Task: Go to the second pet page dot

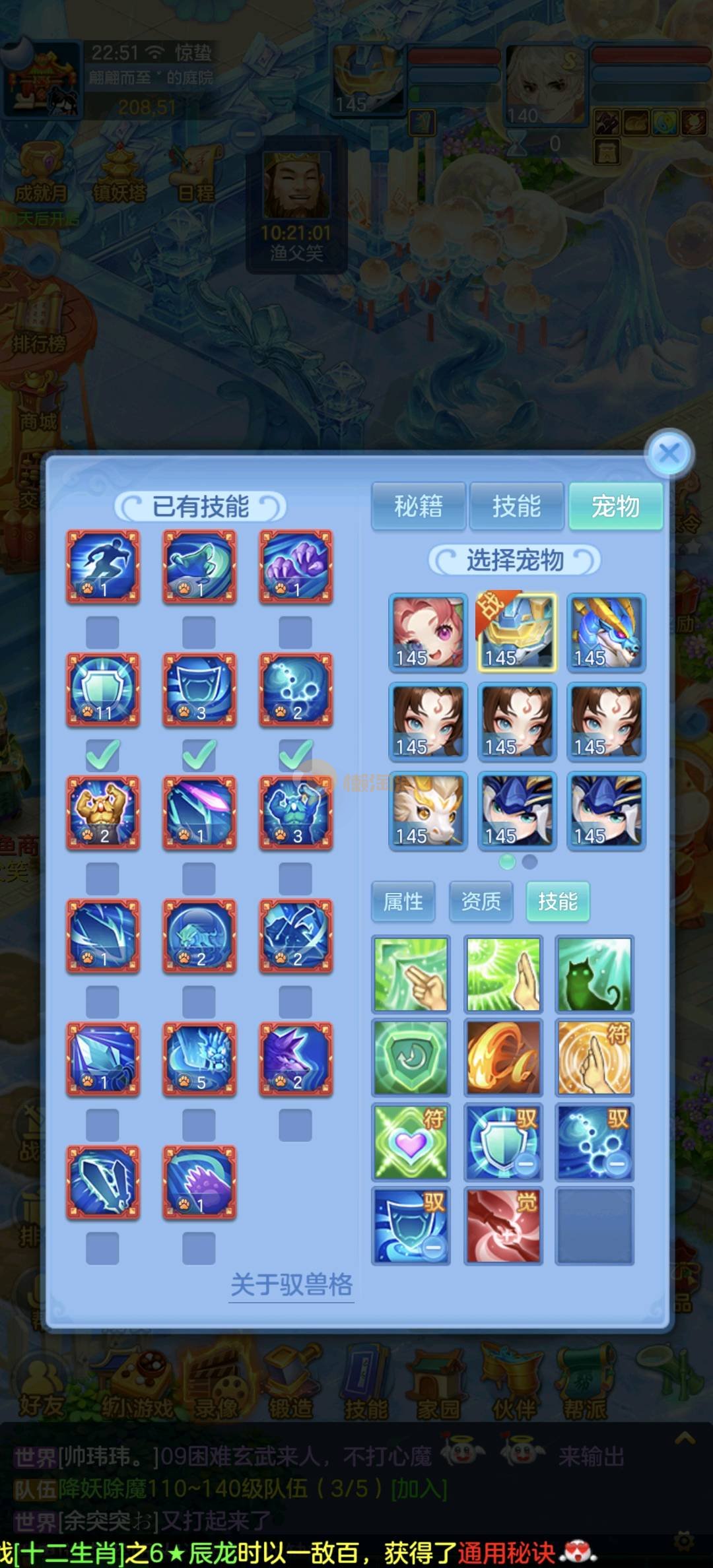Action: 529,862
